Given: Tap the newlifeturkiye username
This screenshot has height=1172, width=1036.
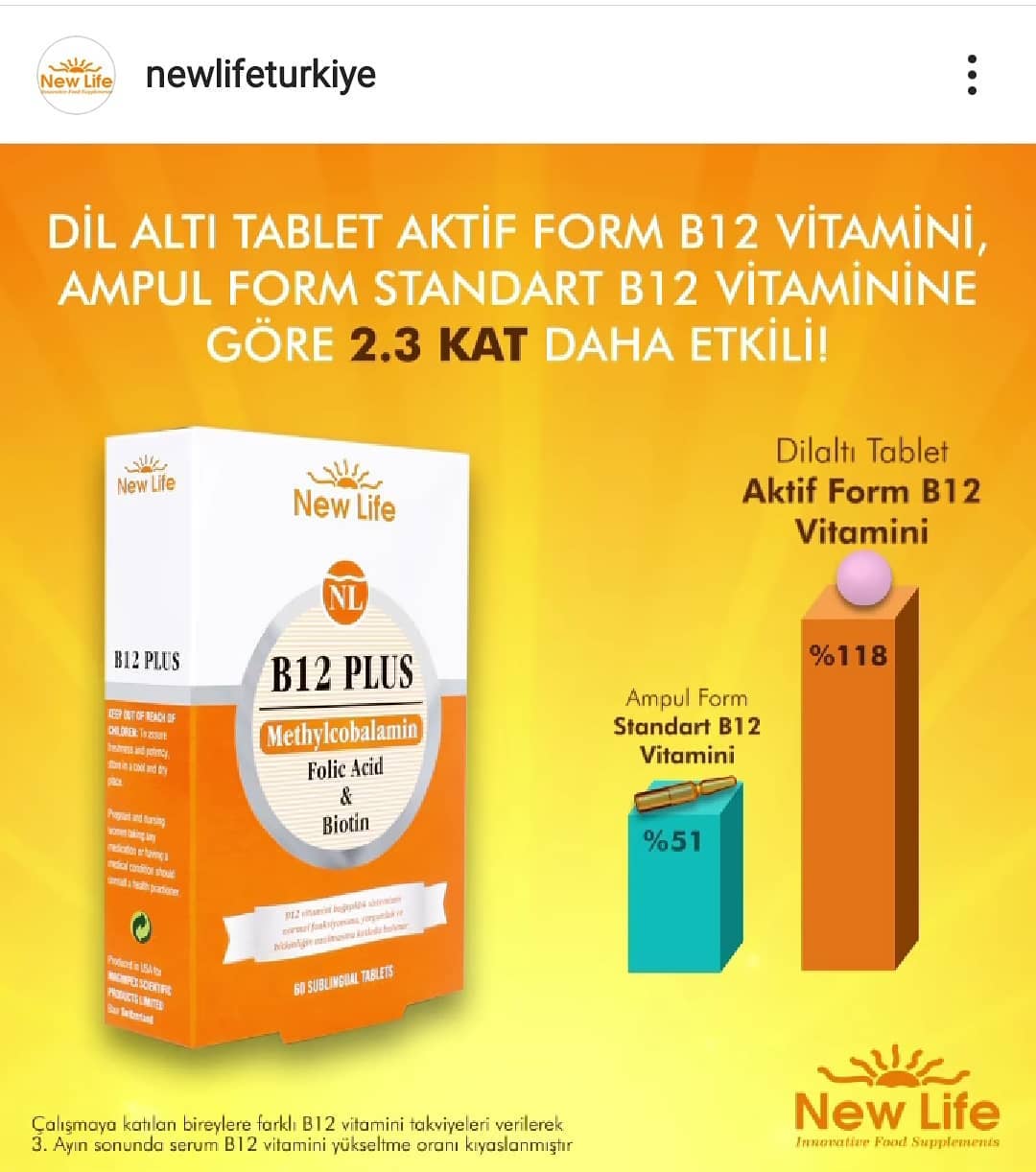Looking at the screenshot, I should coord(261,75).
